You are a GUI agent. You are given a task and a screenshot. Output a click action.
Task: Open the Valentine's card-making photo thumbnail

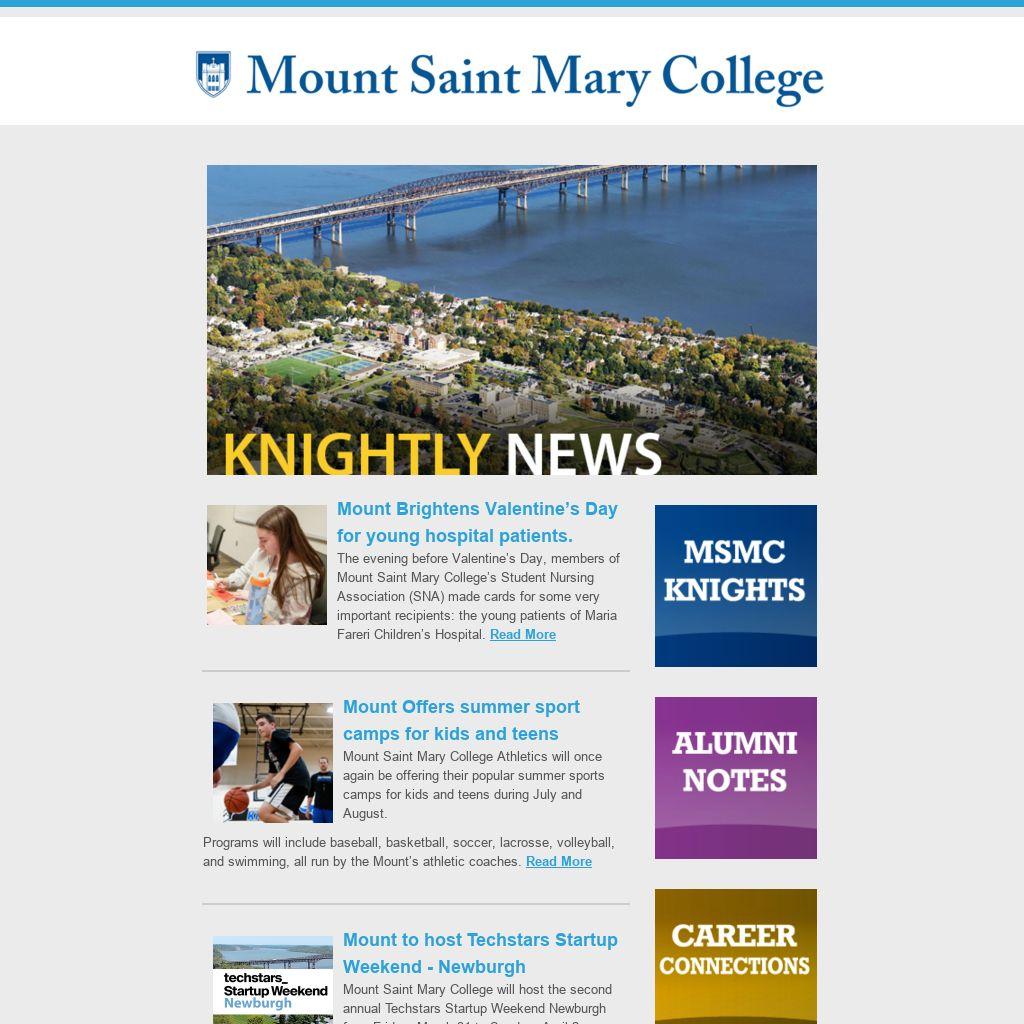pos(266,564)
